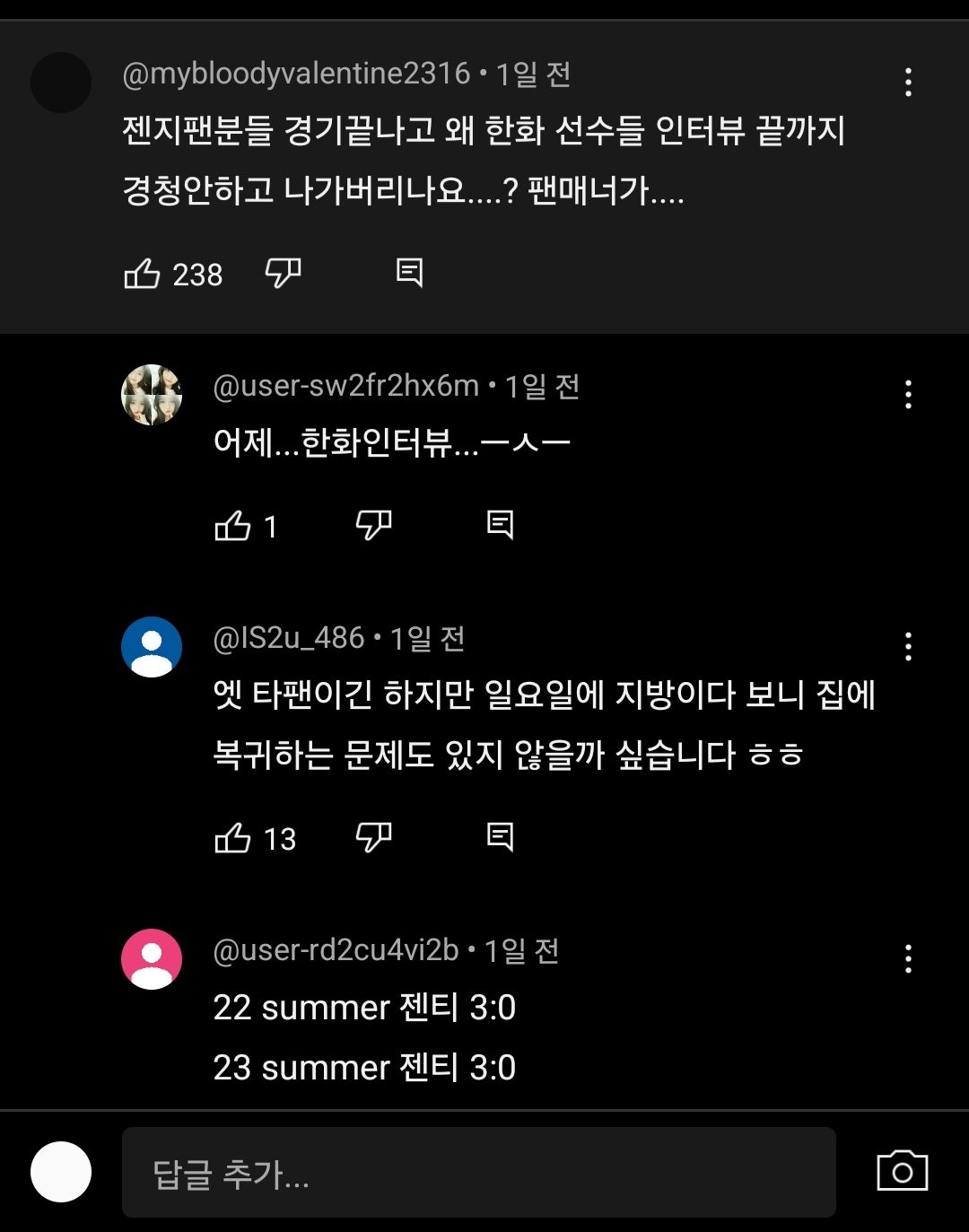The image size is (969, 1232).
Task: Open more options for @IS2u_486's reply
Action: (908, 646)
